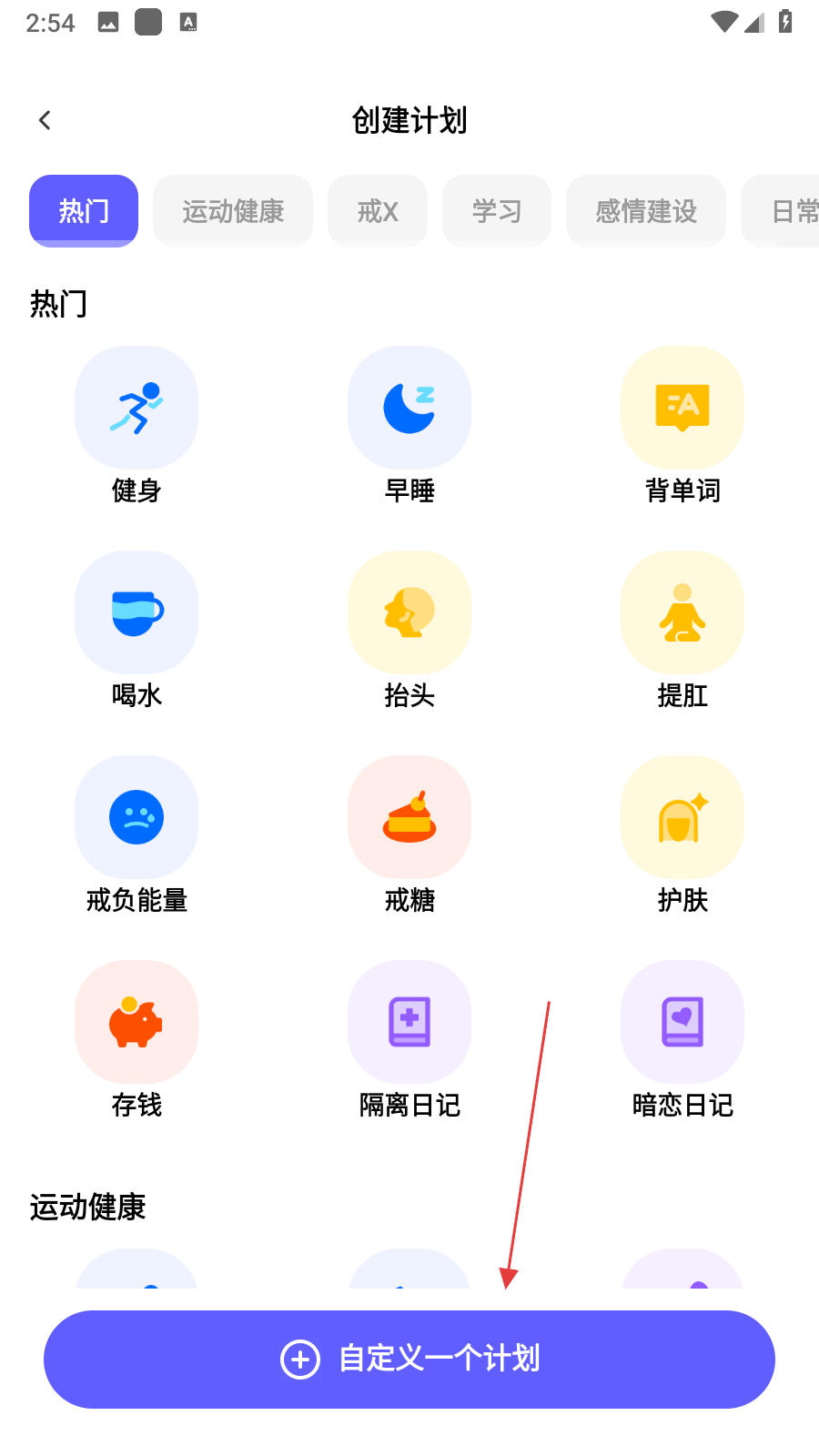Viewport: 819px width, 1456px height.
Task: Tap 自定义一个计划 button
Action: [x=409, y=1359]
